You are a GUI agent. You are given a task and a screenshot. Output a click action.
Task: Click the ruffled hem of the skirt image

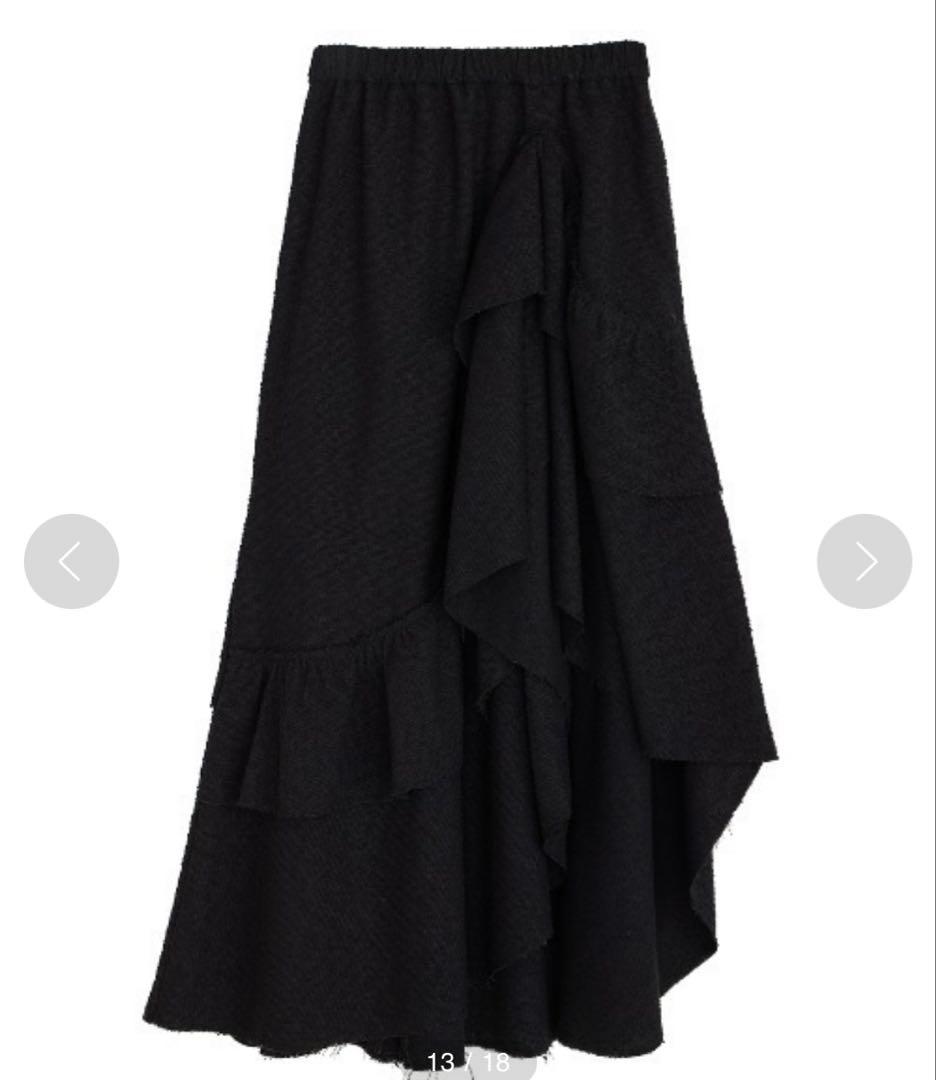point(330,700)
